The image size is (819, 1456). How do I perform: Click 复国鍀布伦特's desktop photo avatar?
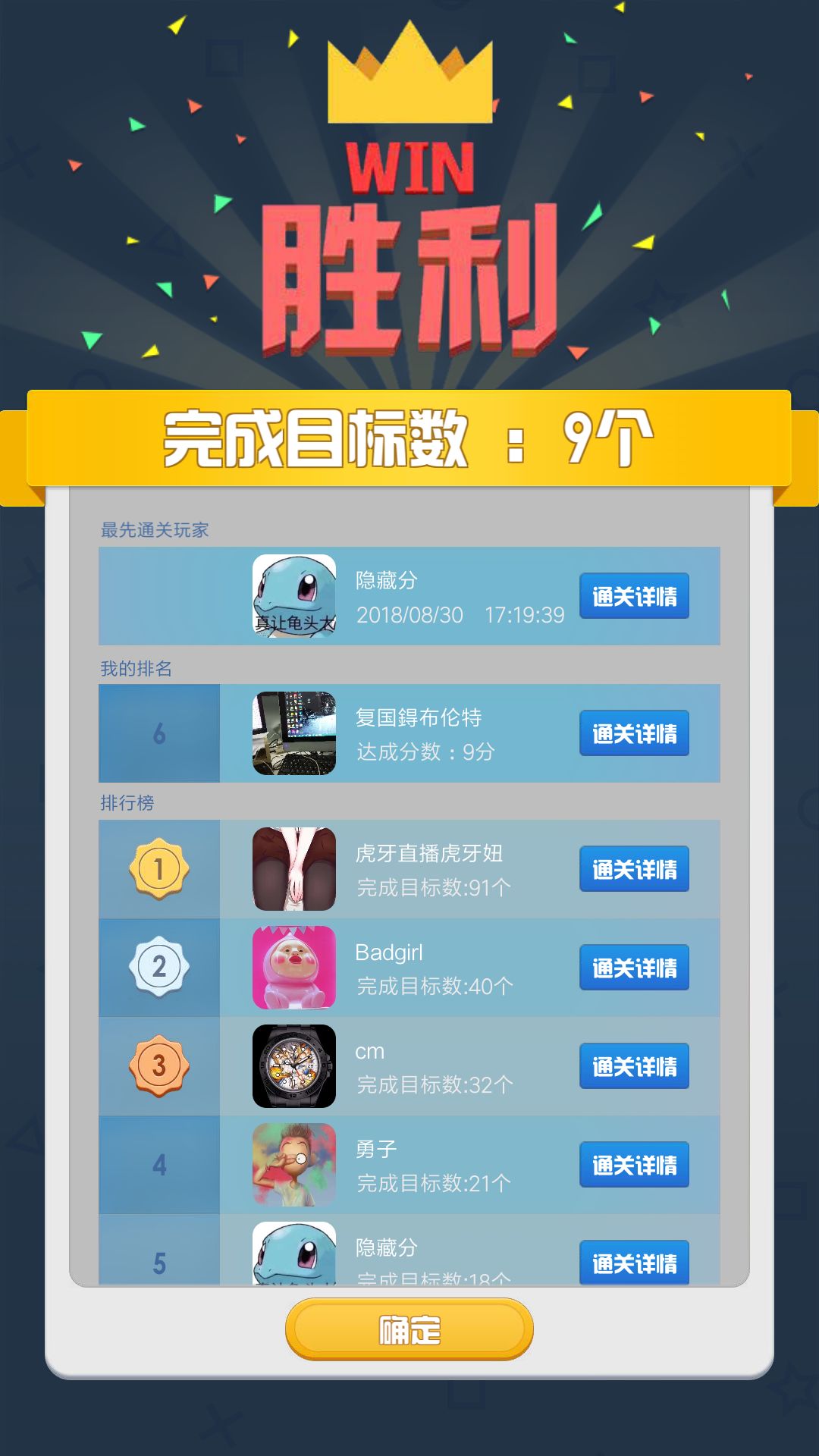tap(293, 733)
